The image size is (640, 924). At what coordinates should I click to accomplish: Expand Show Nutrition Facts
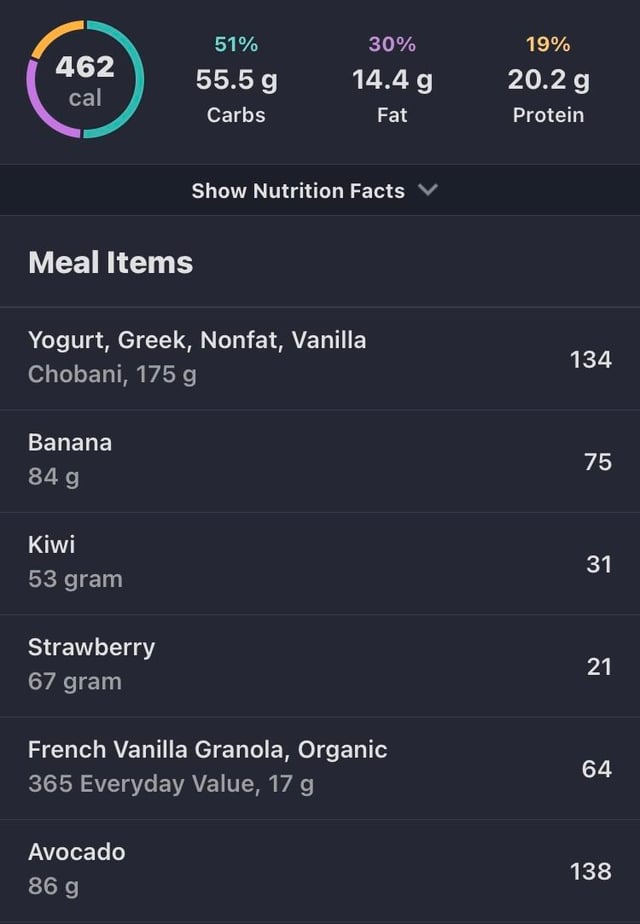[x=314, y=190]
